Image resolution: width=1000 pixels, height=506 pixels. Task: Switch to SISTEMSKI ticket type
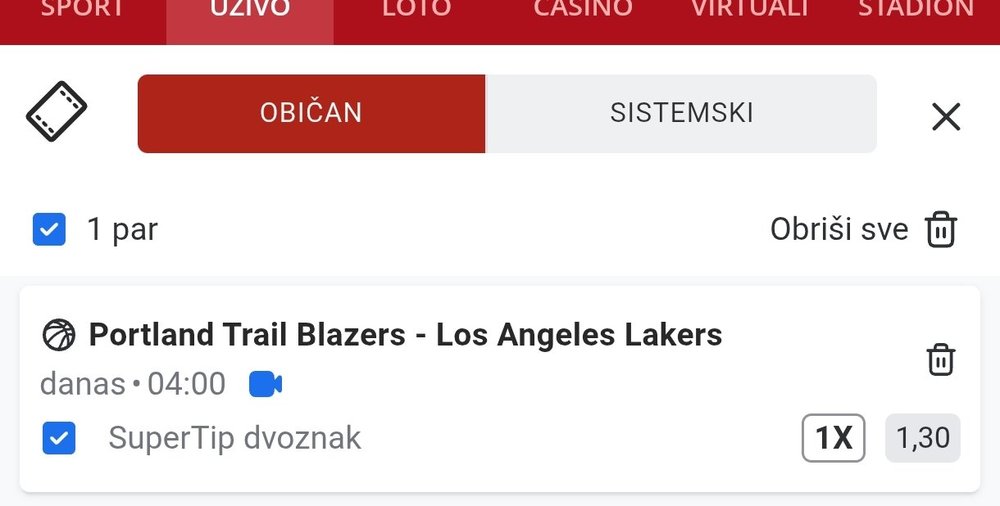[x=681, y=113]
